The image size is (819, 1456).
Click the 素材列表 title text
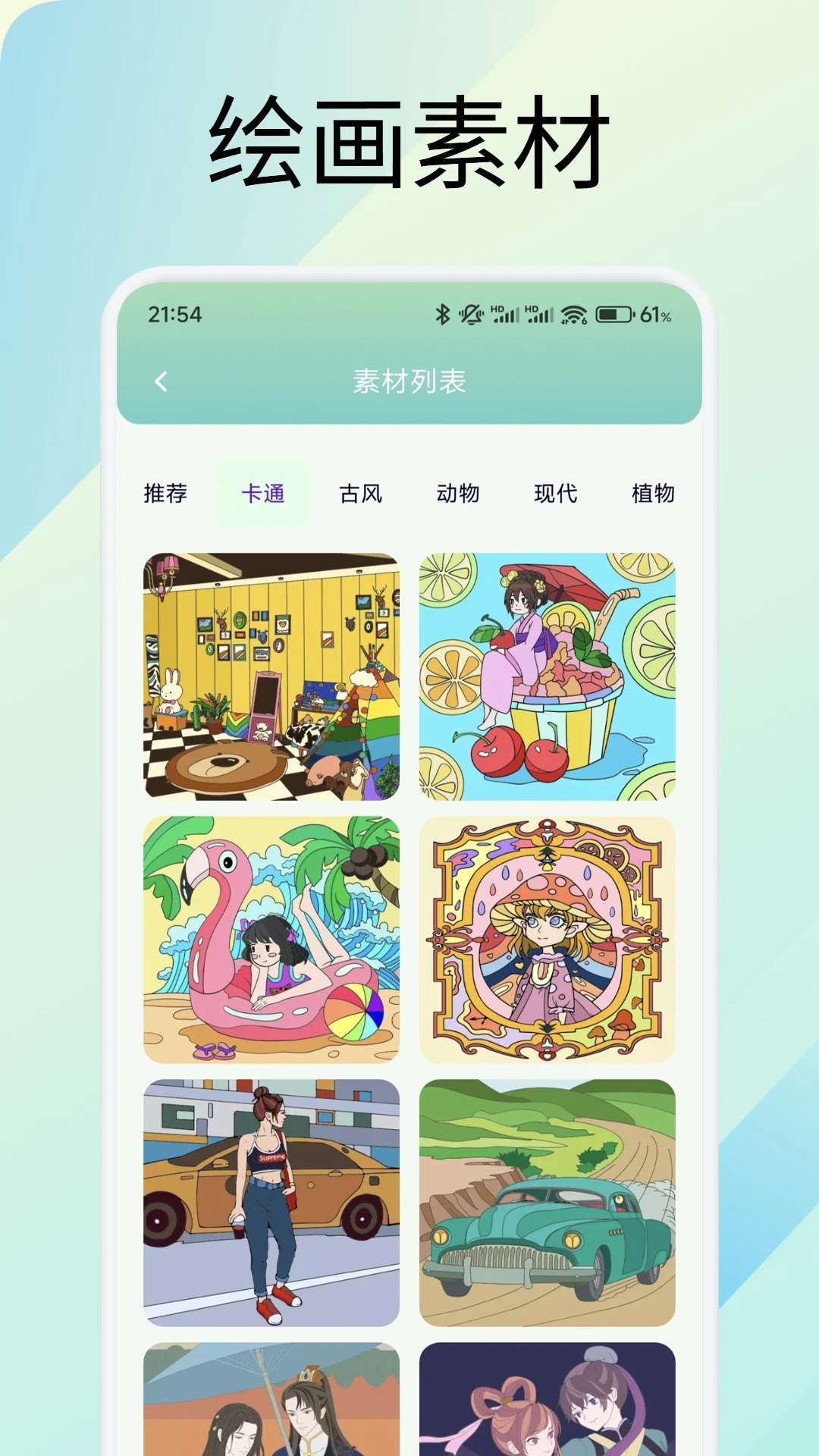409,380
